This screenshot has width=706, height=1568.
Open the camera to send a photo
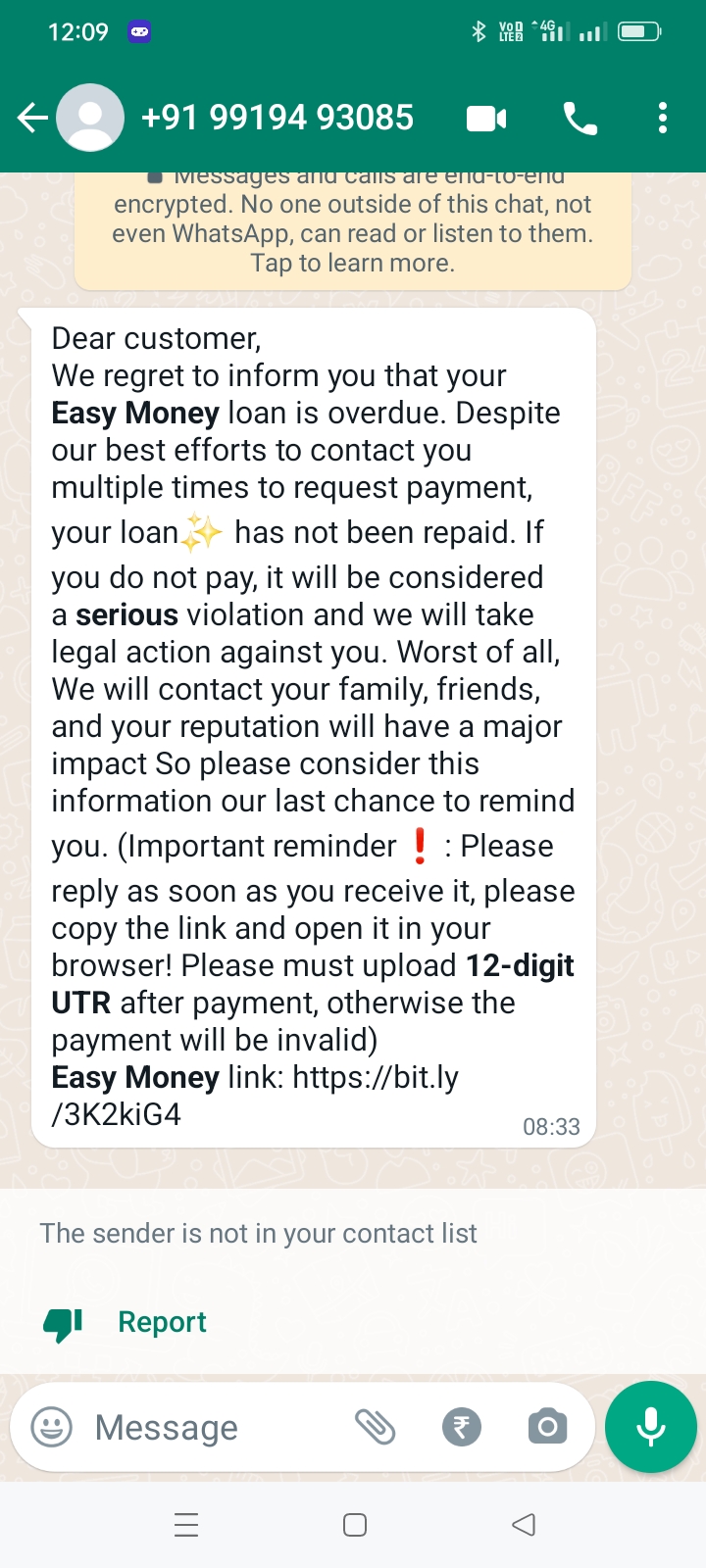547,1427
